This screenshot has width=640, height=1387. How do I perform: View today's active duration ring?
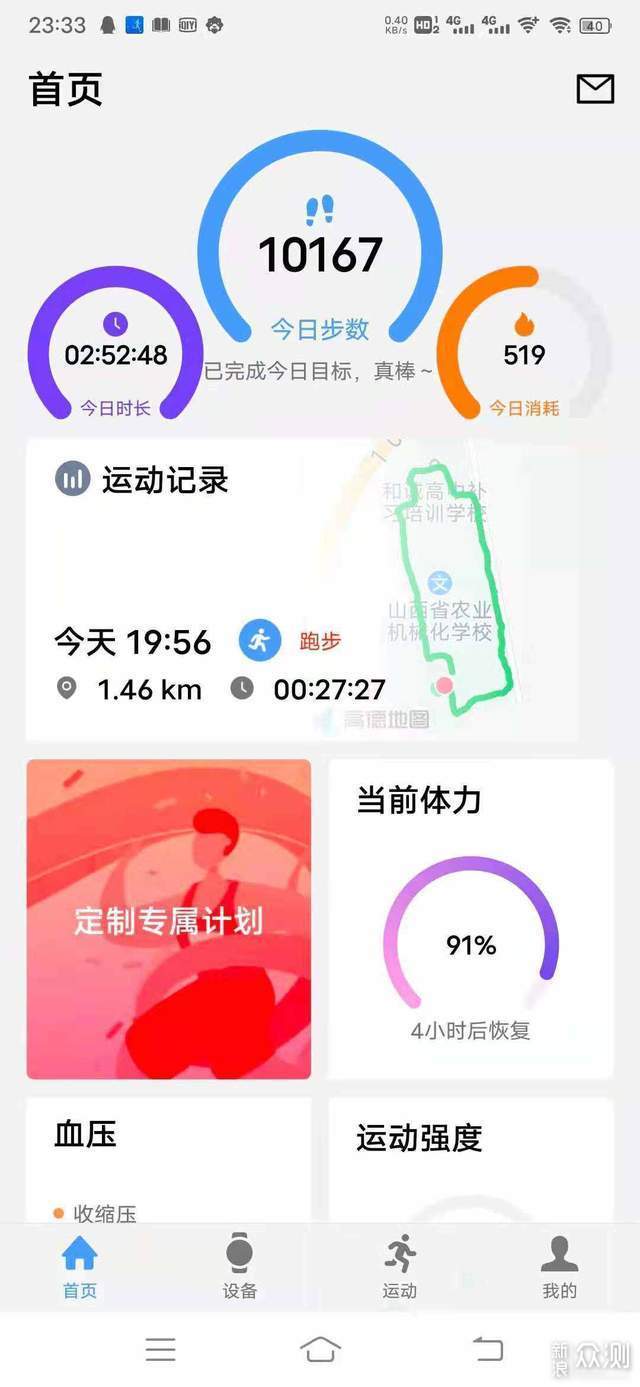[116, 345]
